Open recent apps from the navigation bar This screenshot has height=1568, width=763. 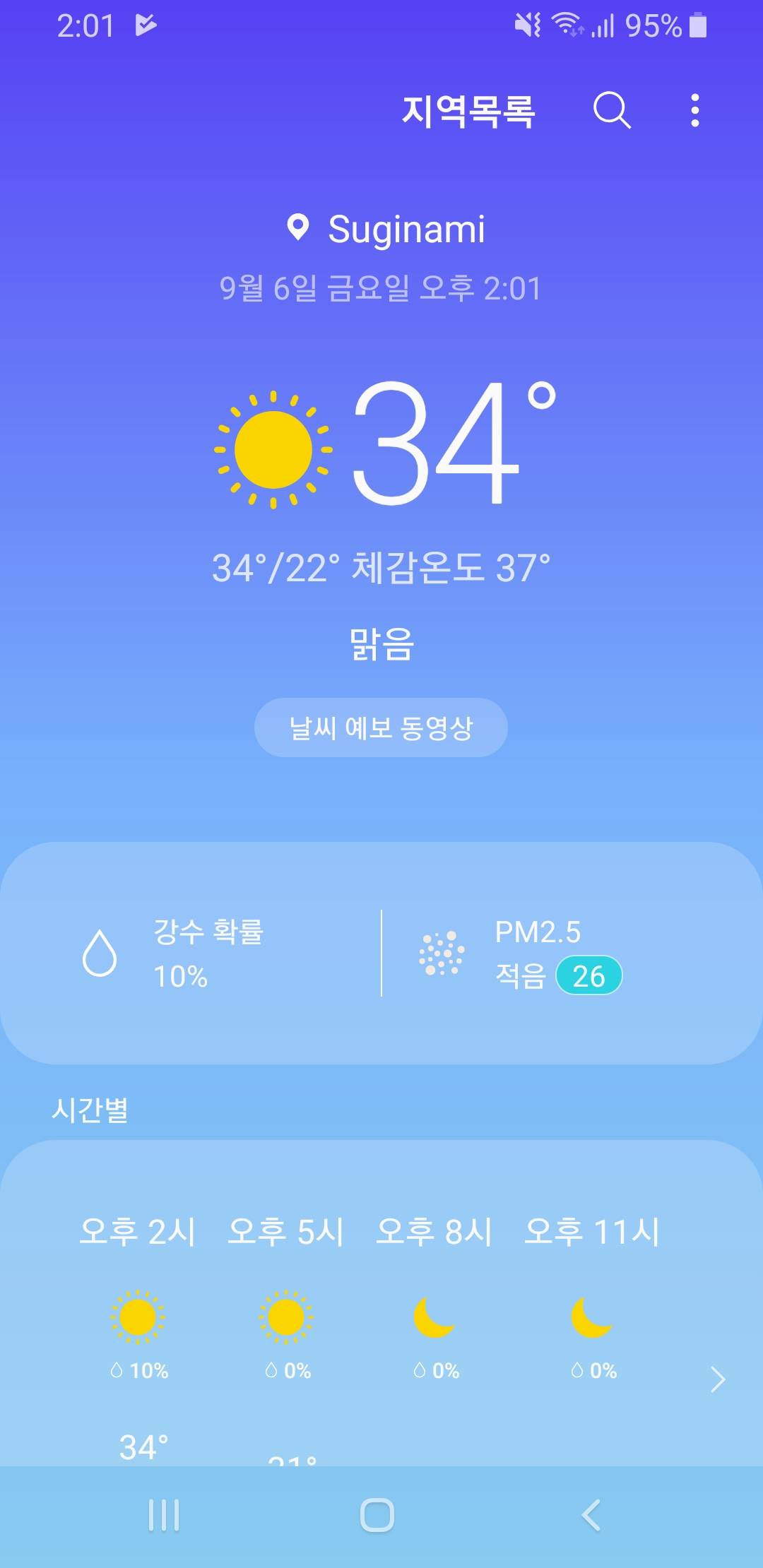pyautogui.click(x=164, y=1515)
